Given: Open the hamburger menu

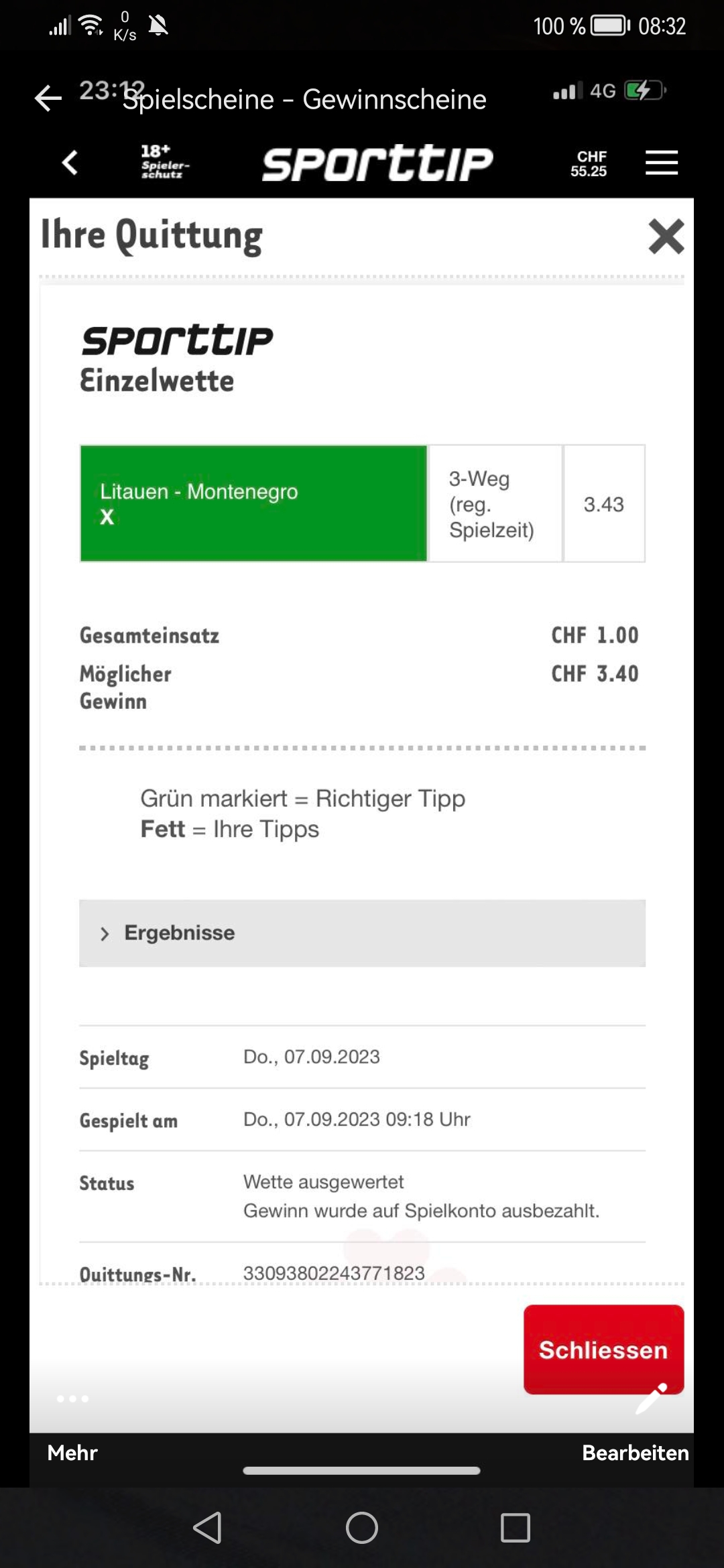Looking at the screenshot, I should pyautogui.click(x=661, y=163).
